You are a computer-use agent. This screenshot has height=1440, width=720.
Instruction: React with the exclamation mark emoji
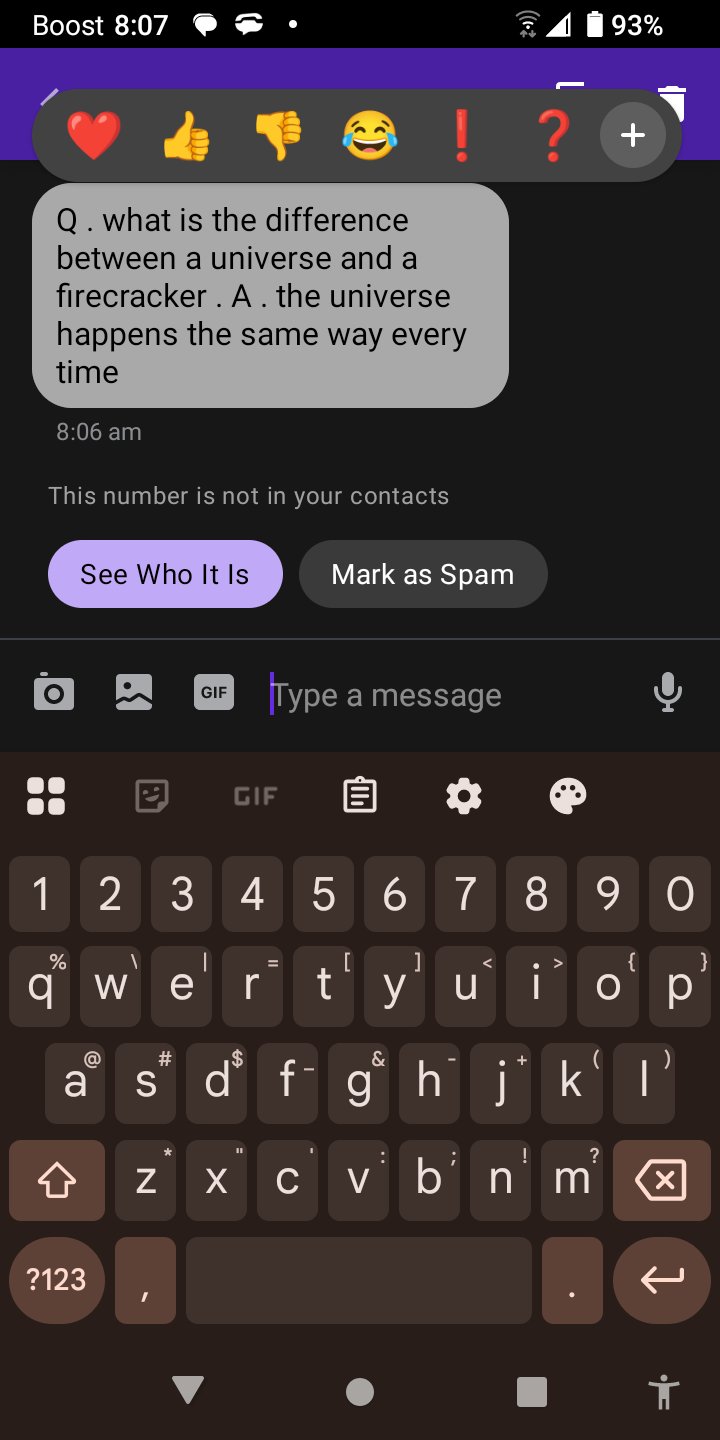click(x=461, y=136)
